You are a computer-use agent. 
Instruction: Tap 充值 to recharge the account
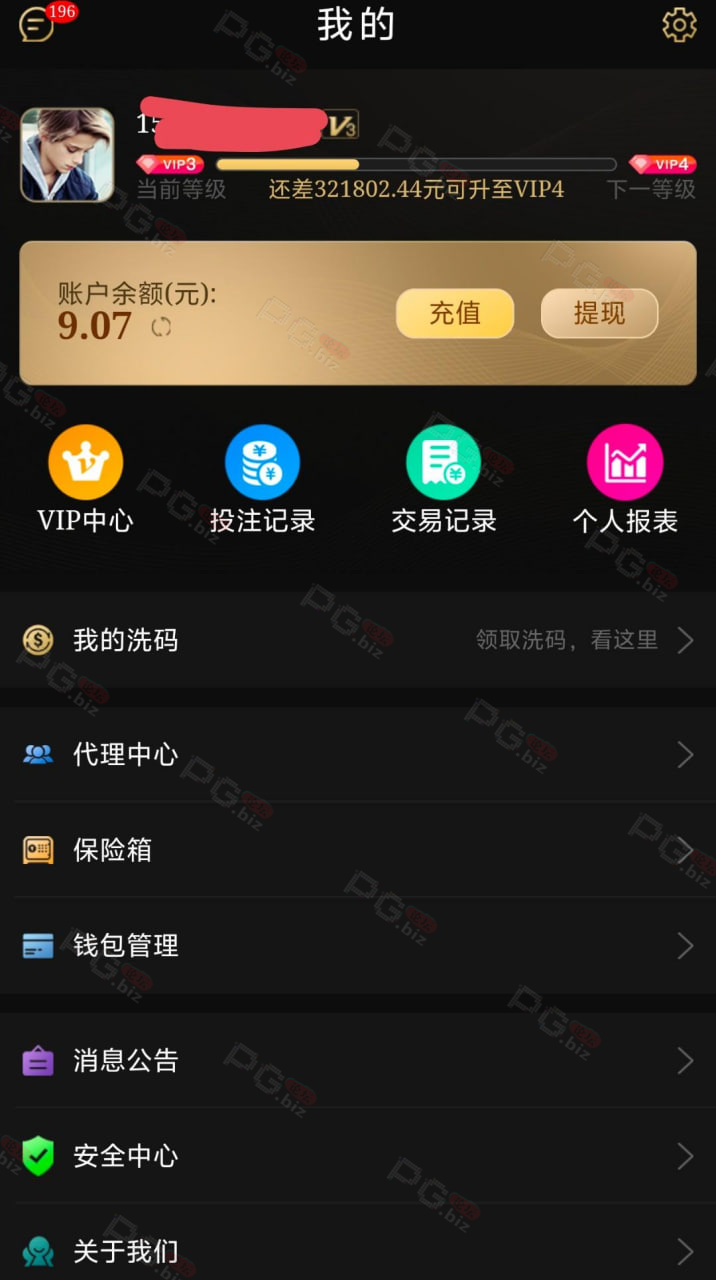[455, 314]
